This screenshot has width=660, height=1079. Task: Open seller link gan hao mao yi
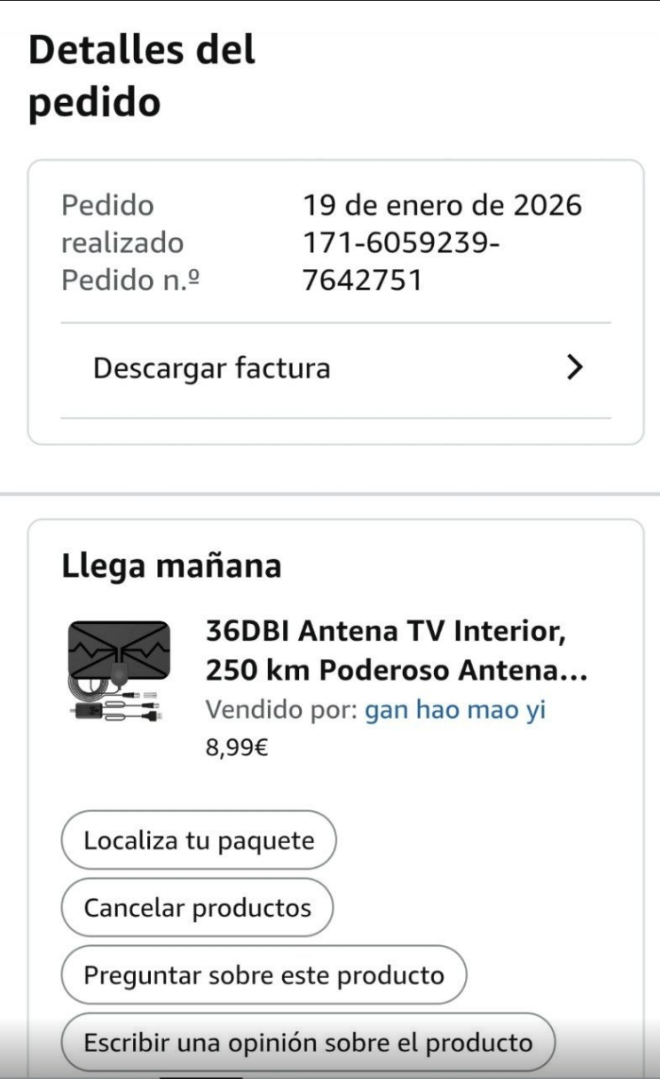(455, 711)
